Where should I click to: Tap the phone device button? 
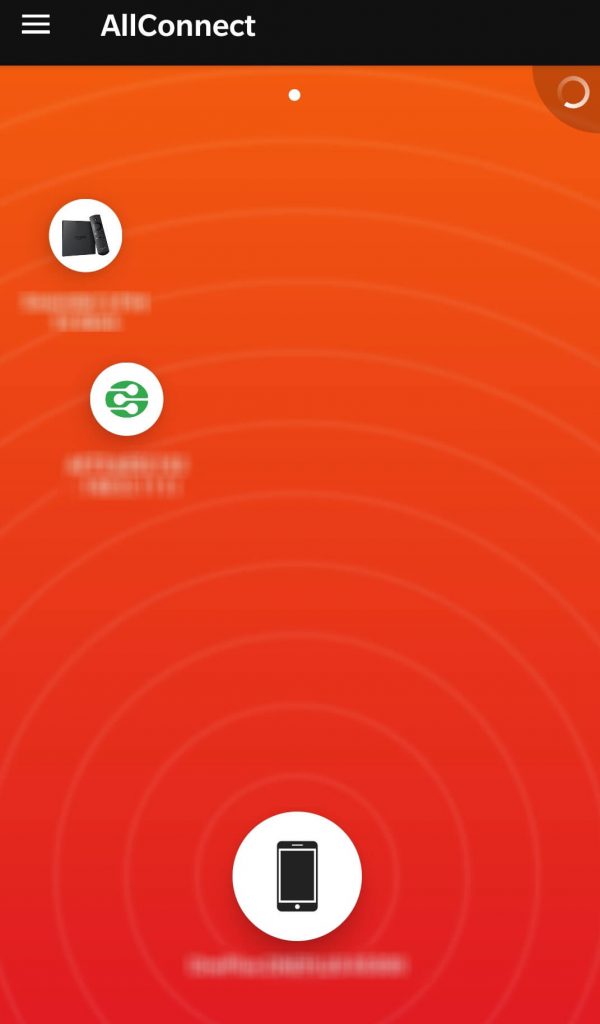tap(297, 876)
